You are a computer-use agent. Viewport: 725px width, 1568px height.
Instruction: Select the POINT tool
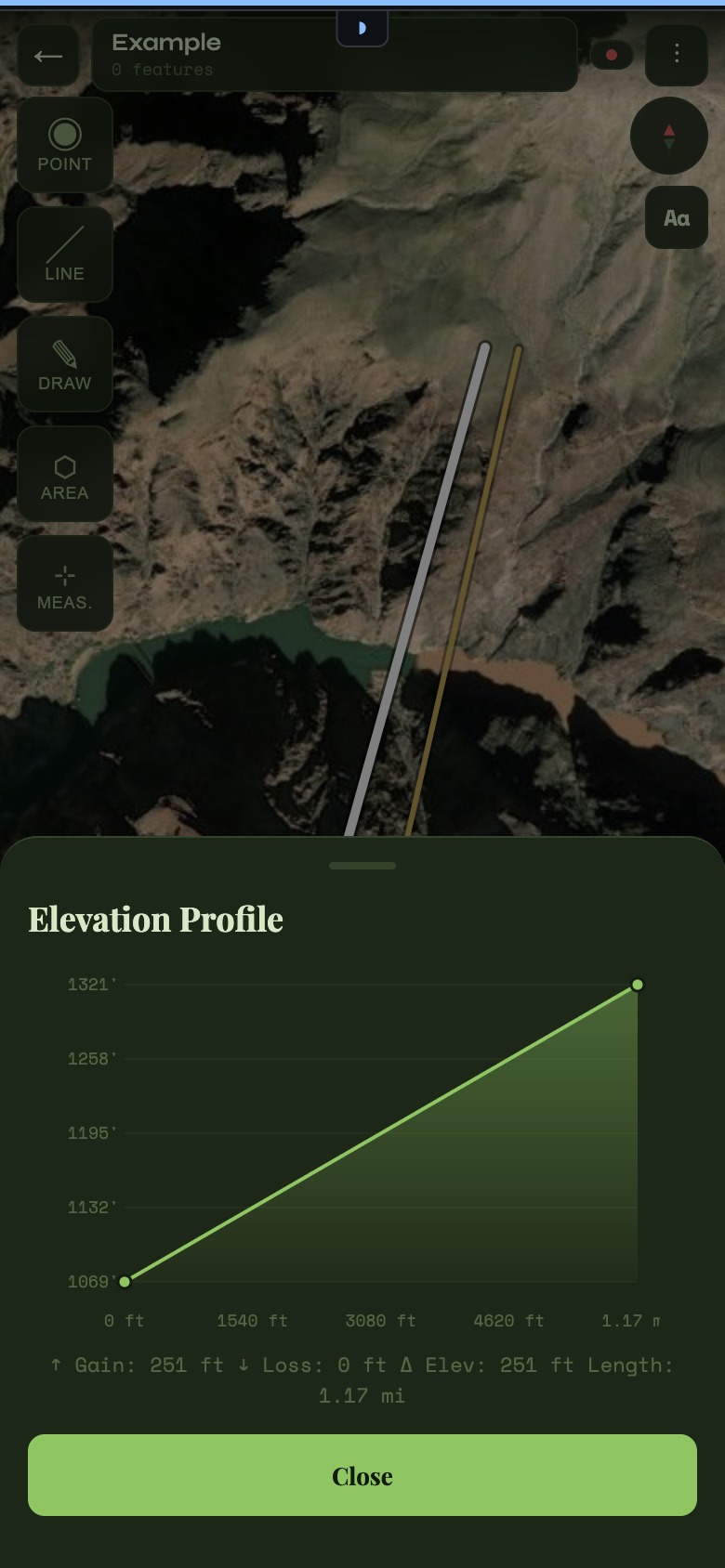[65, 145]
